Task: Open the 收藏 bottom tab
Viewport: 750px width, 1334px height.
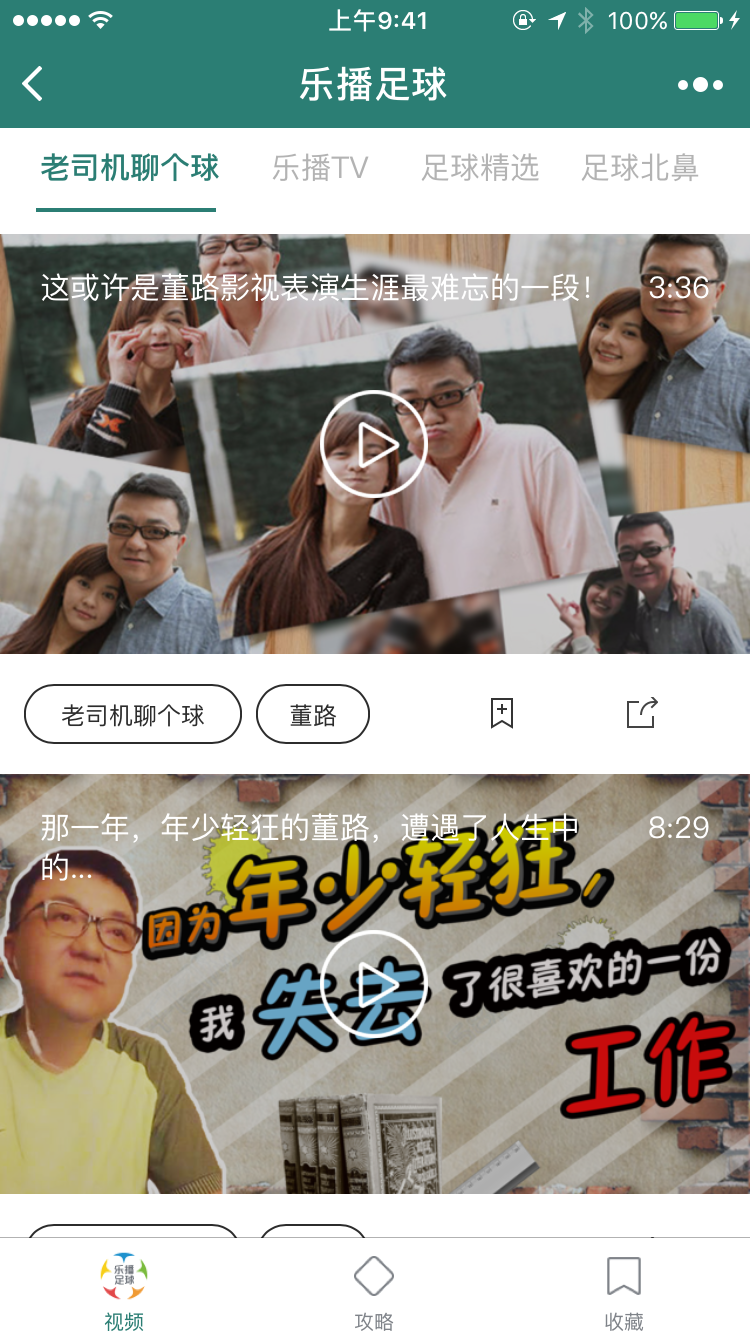Action: click(x=624, y=1292)
